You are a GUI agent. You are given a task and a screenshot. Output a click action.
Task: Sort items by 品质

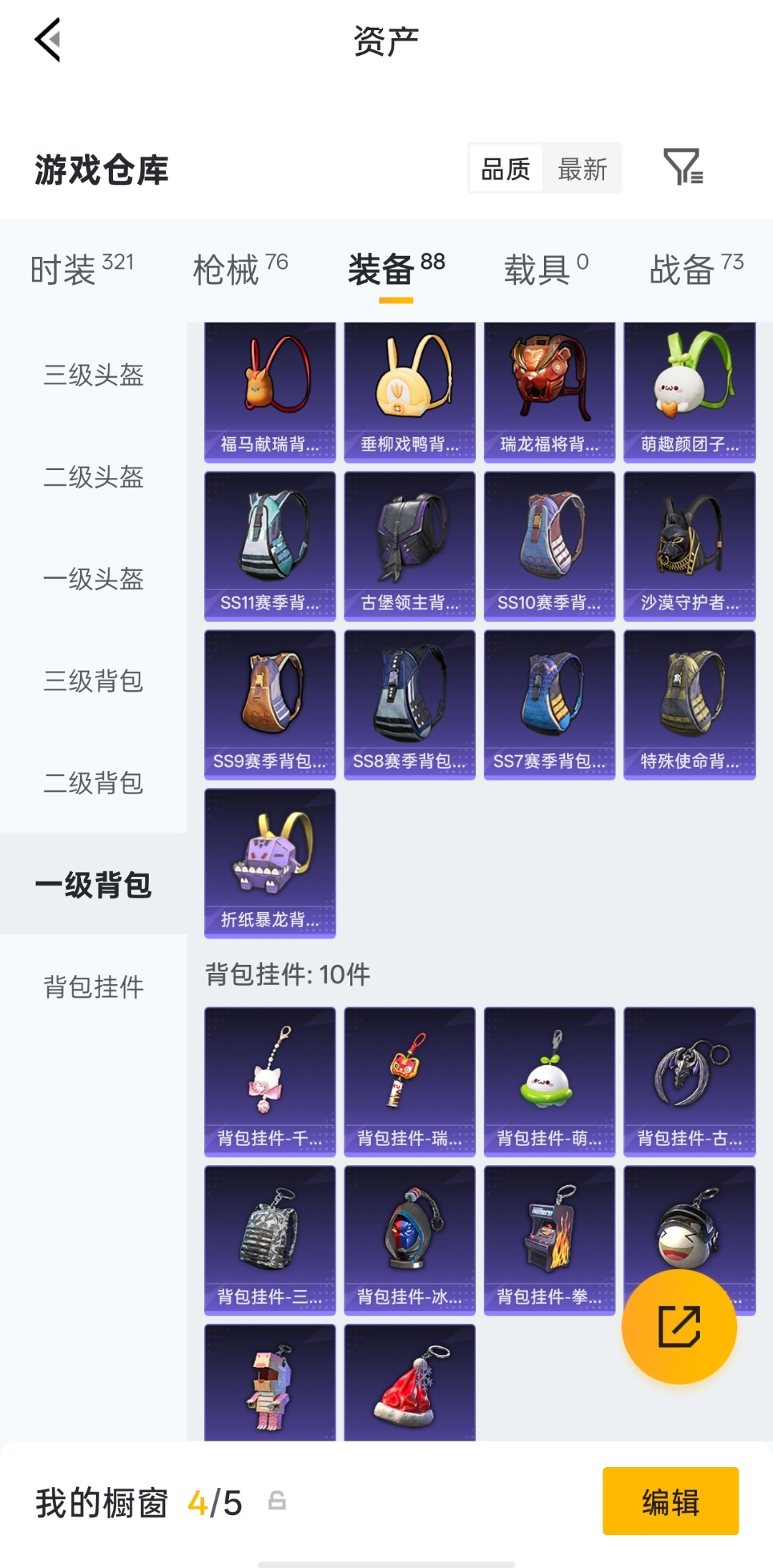[x=505, y=170]
